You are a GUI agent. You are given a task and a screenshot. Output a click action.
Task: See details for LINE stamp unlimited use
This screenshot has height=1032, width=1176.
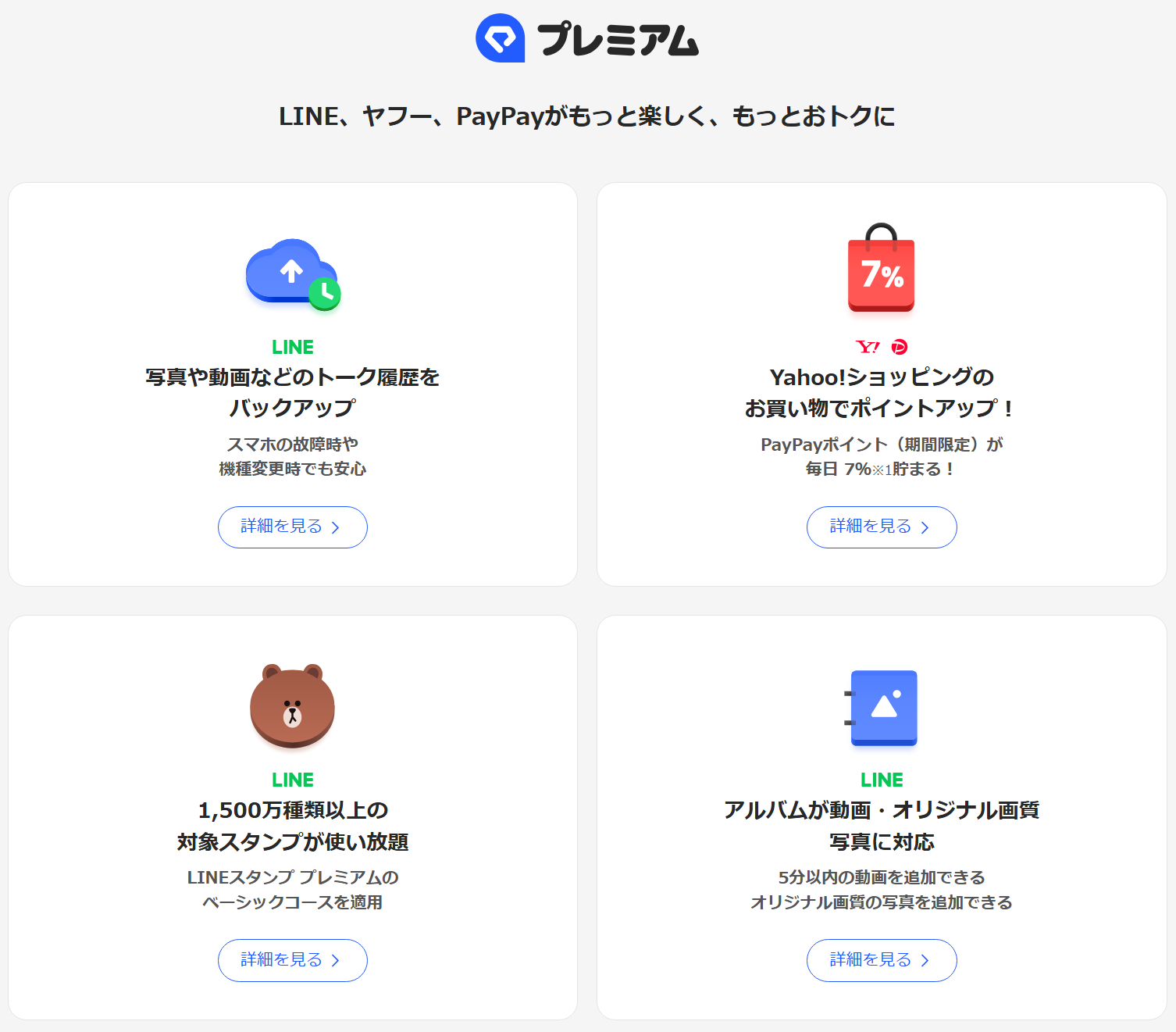coord(292,960)
